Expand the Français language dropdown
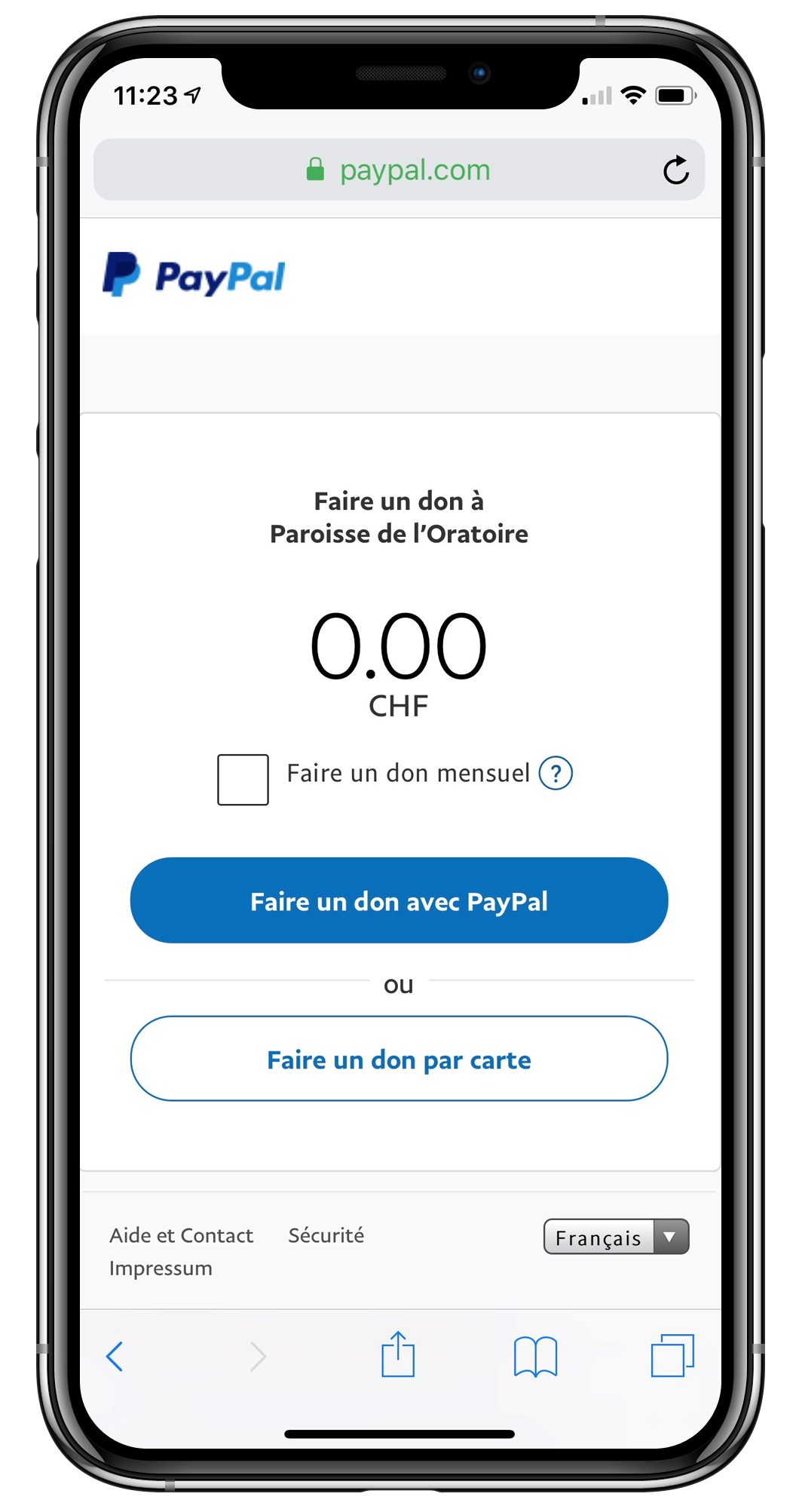 tap(616, 1237)
